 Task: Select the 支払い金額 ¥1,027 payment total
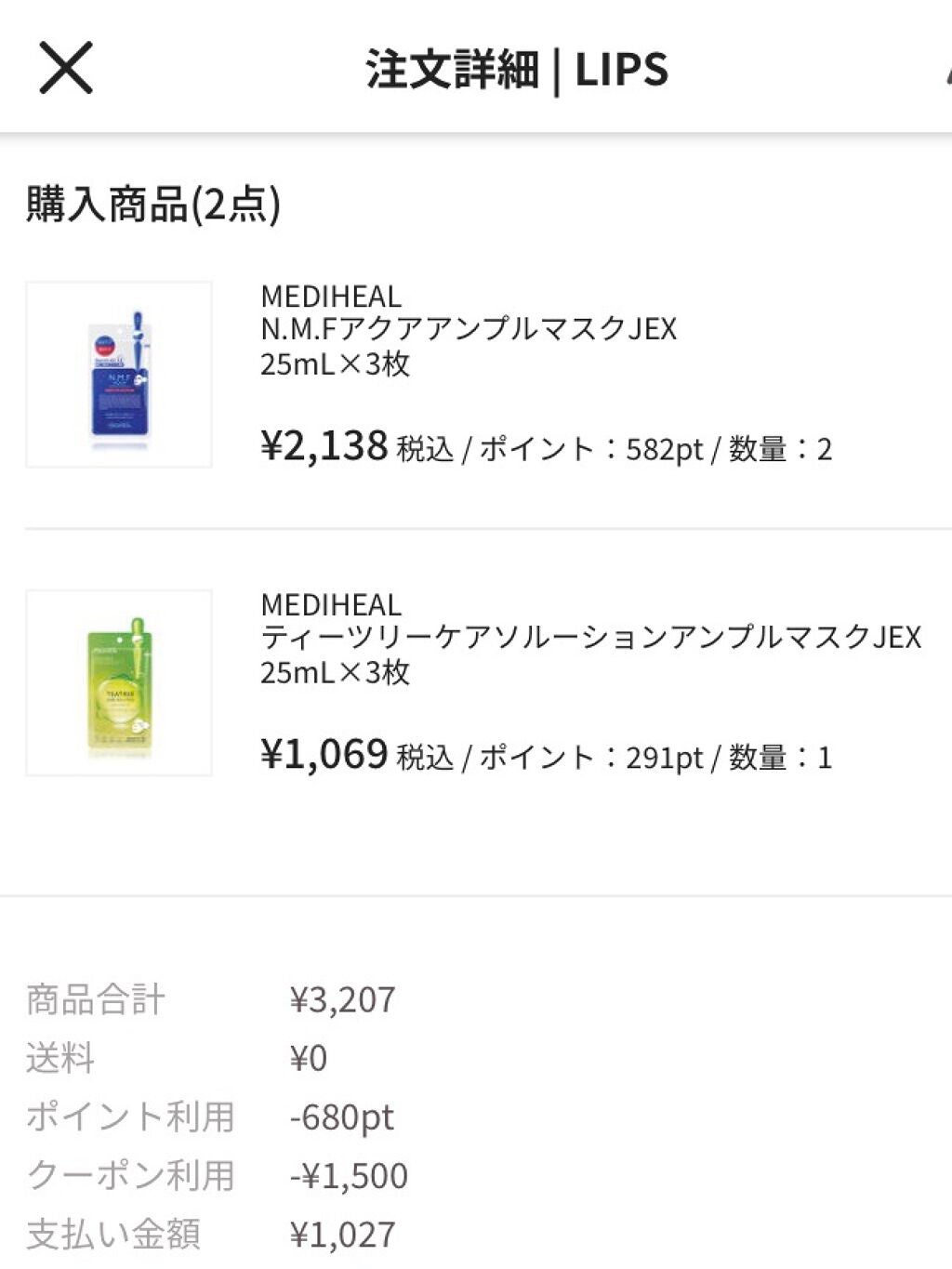pyautogui.click(x=214, y=1235)
